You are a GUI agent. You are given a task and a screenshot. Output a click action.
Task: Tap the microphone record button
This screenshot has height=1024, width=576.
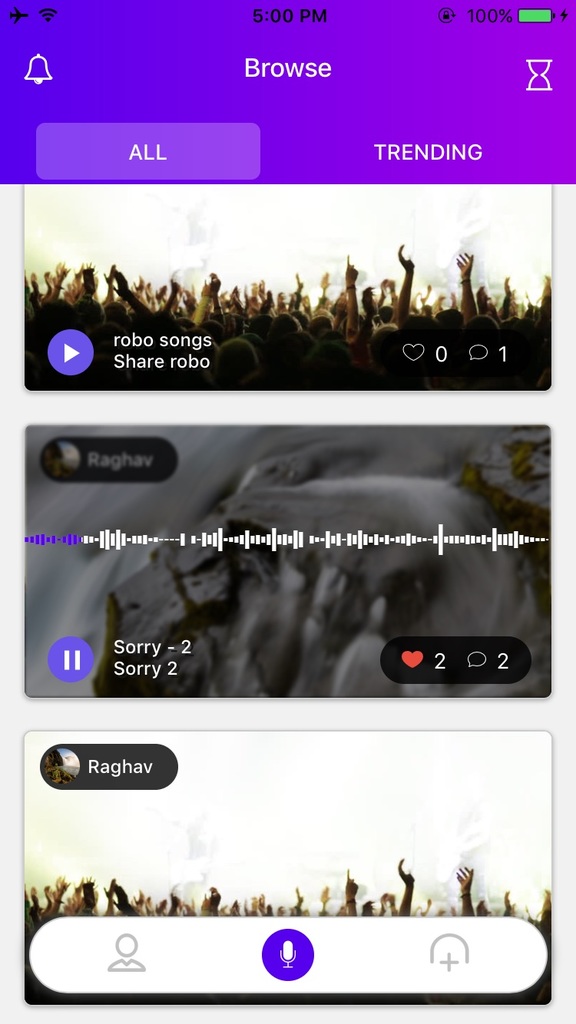288,955
